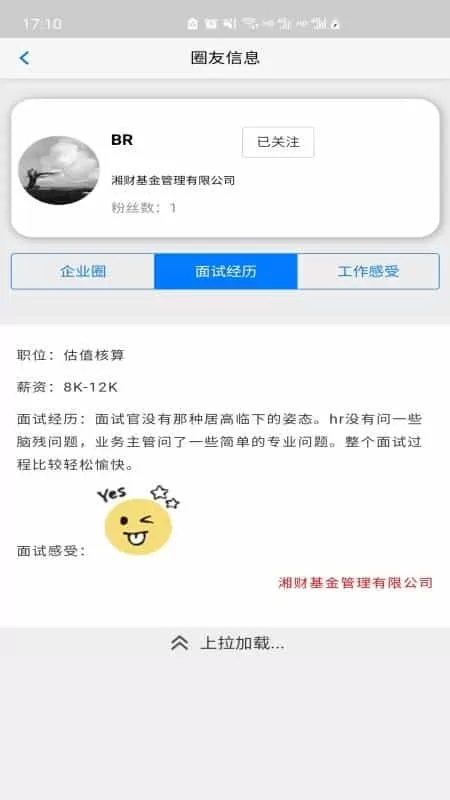Viewport: 450px width, 800px height.
Task: Open BR's profile avatar
Action: 59,170
